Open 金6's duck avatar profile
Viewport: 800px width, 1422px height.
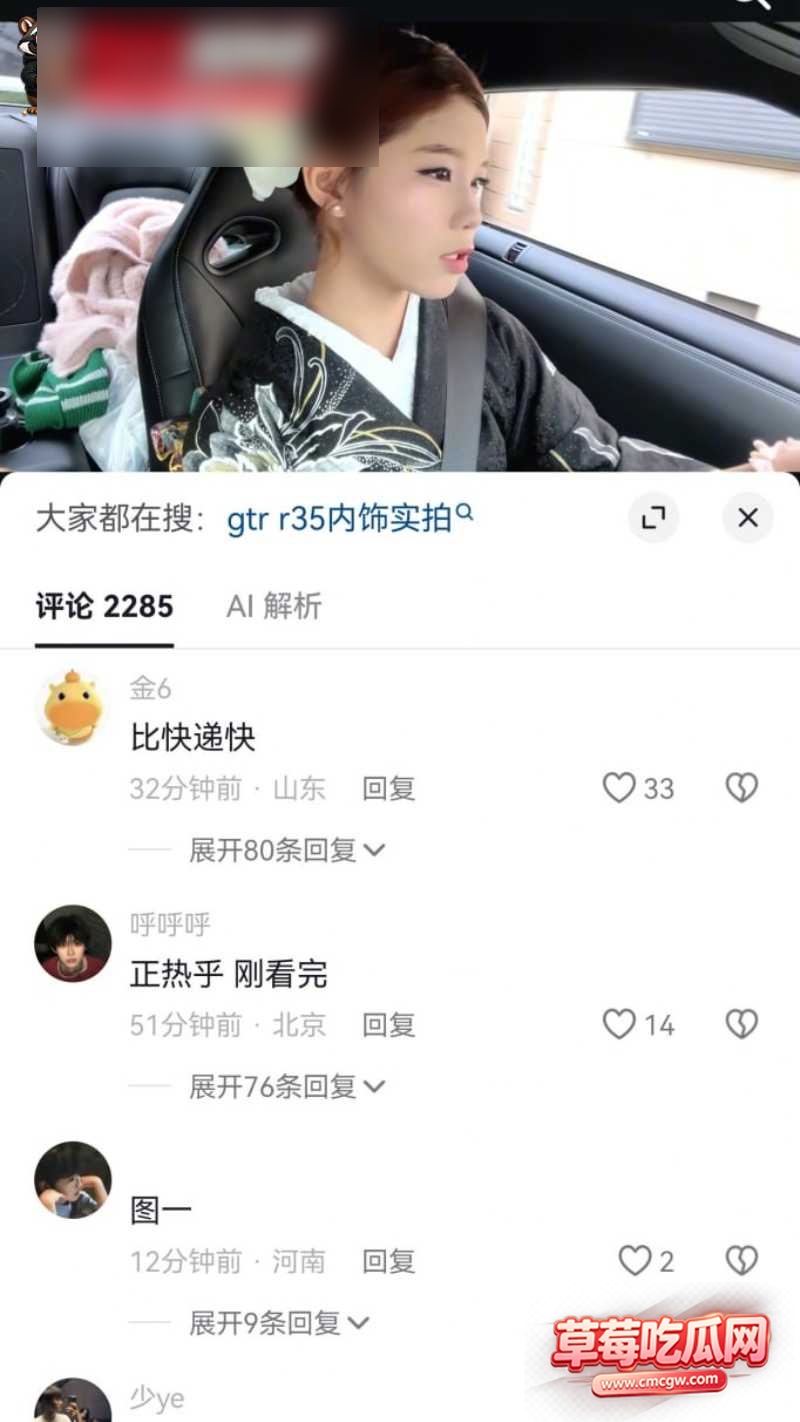pos(73,707)
